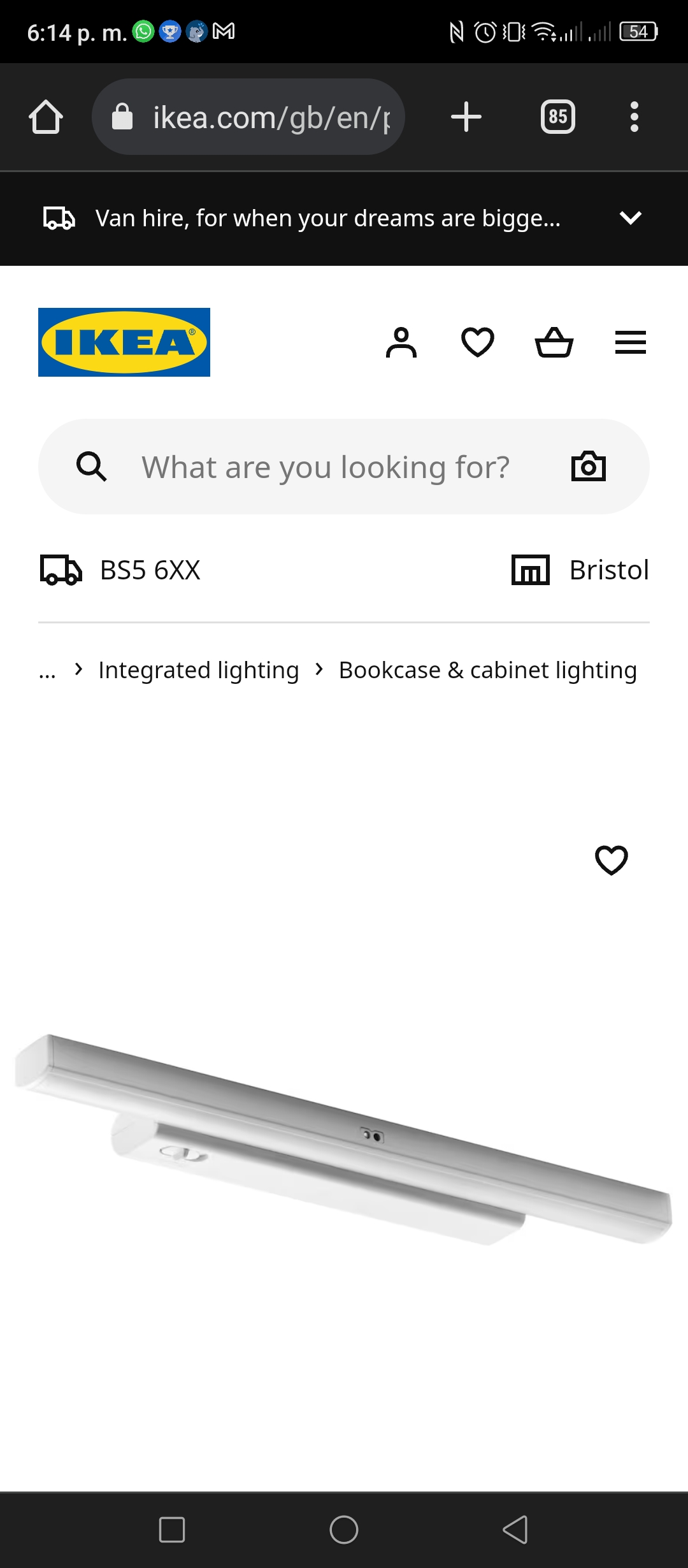Open the browser overflow menu
Image resolution: width=688 pixels, height=1568 pixels.
coord(634,117)
